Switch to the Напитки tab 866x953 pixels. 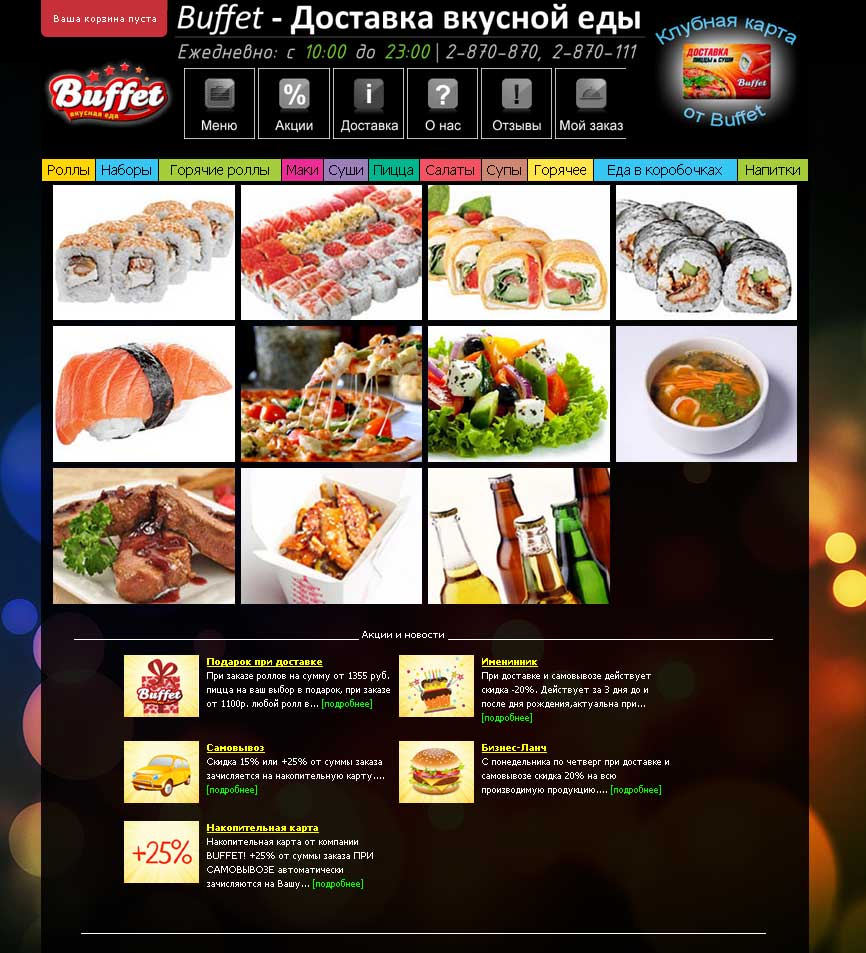772,170
